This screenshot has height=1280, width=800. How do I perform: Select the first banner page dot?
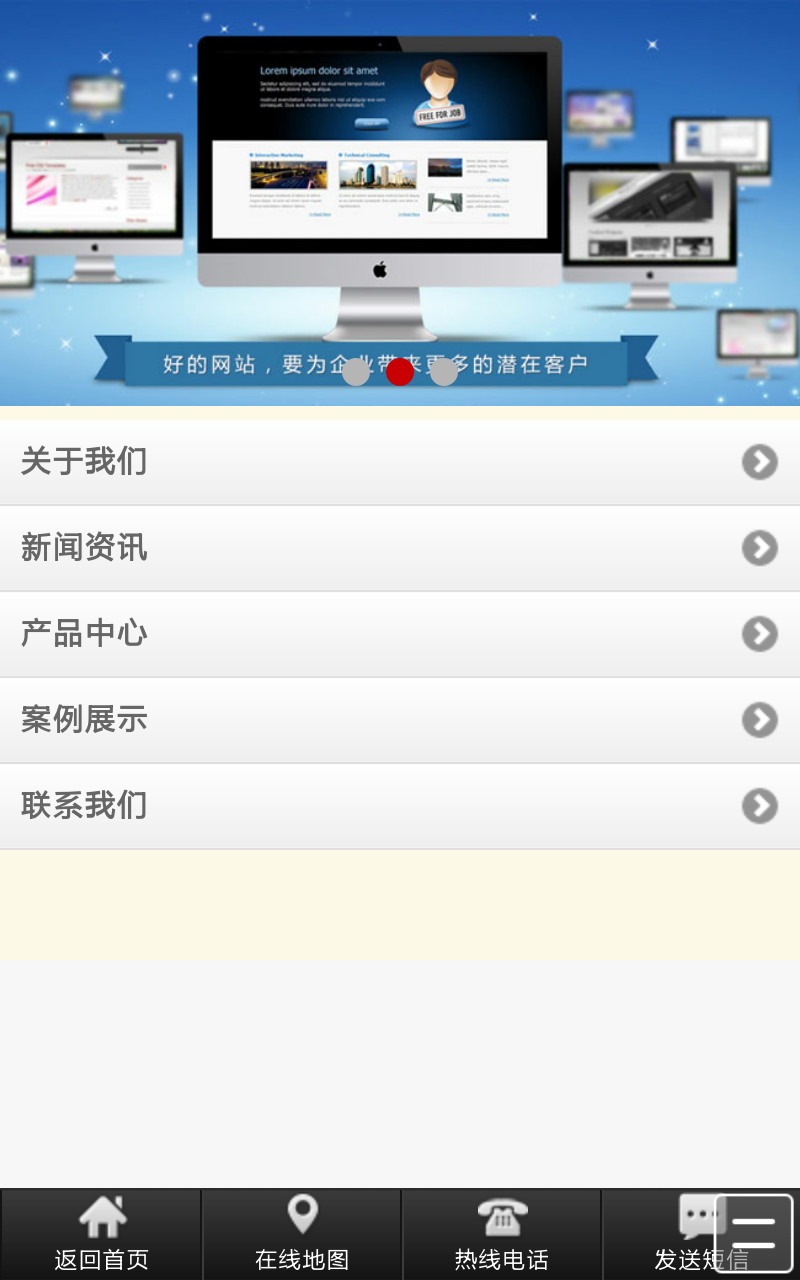[356, 372]
